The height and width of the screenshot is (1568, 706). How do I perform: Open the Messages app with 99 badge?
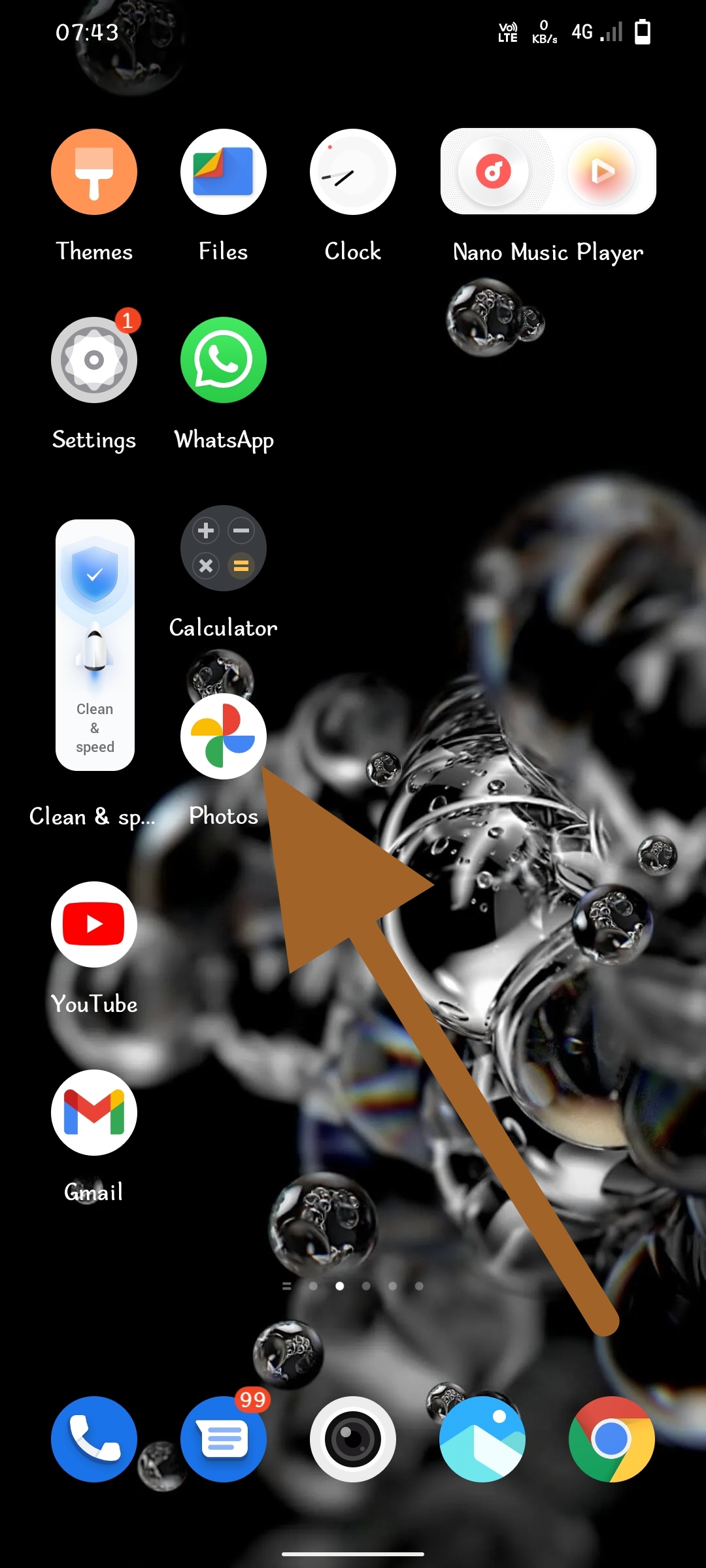224,1439
